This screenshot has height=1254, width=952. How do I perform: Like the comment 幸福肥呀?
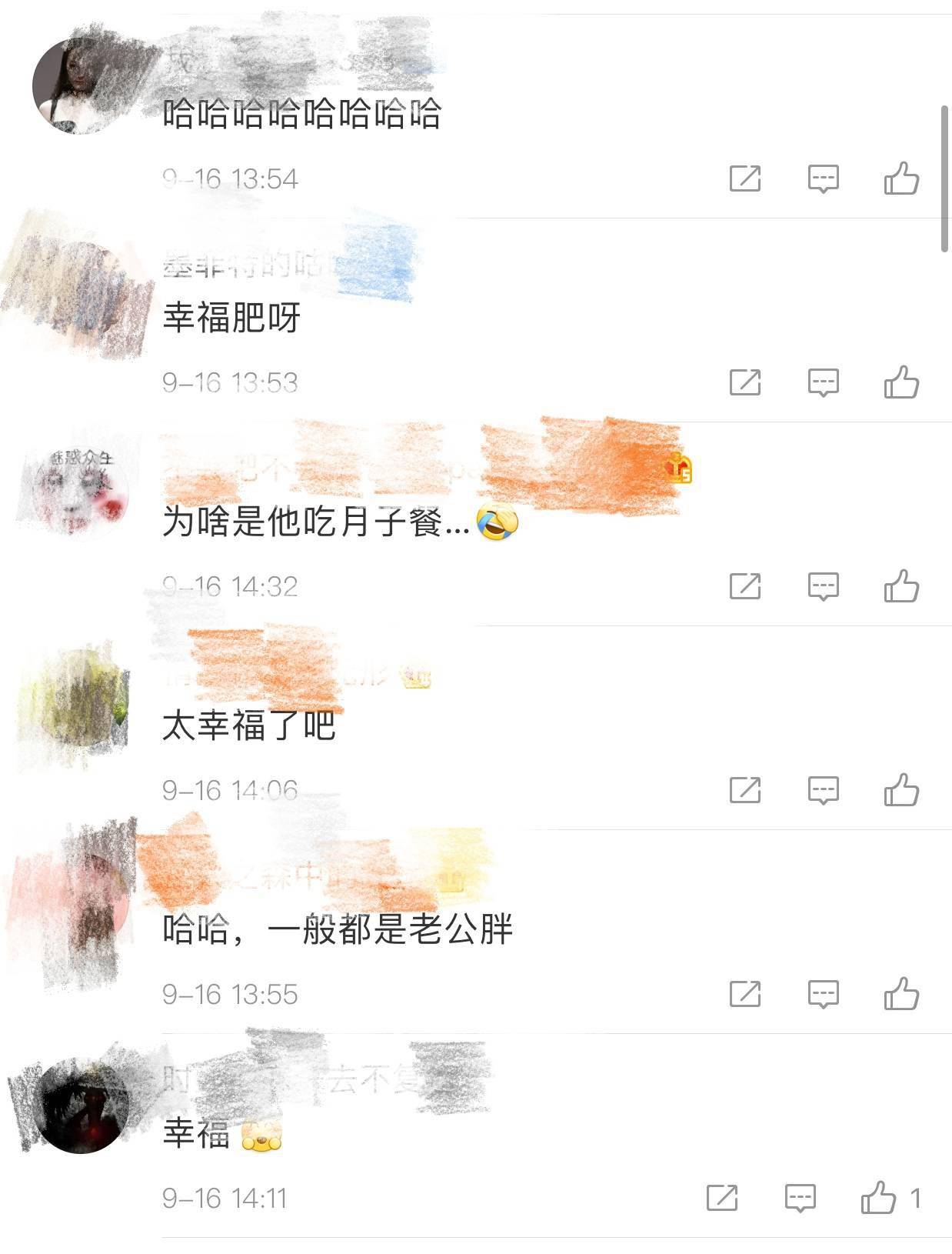(x=901, y=382)
